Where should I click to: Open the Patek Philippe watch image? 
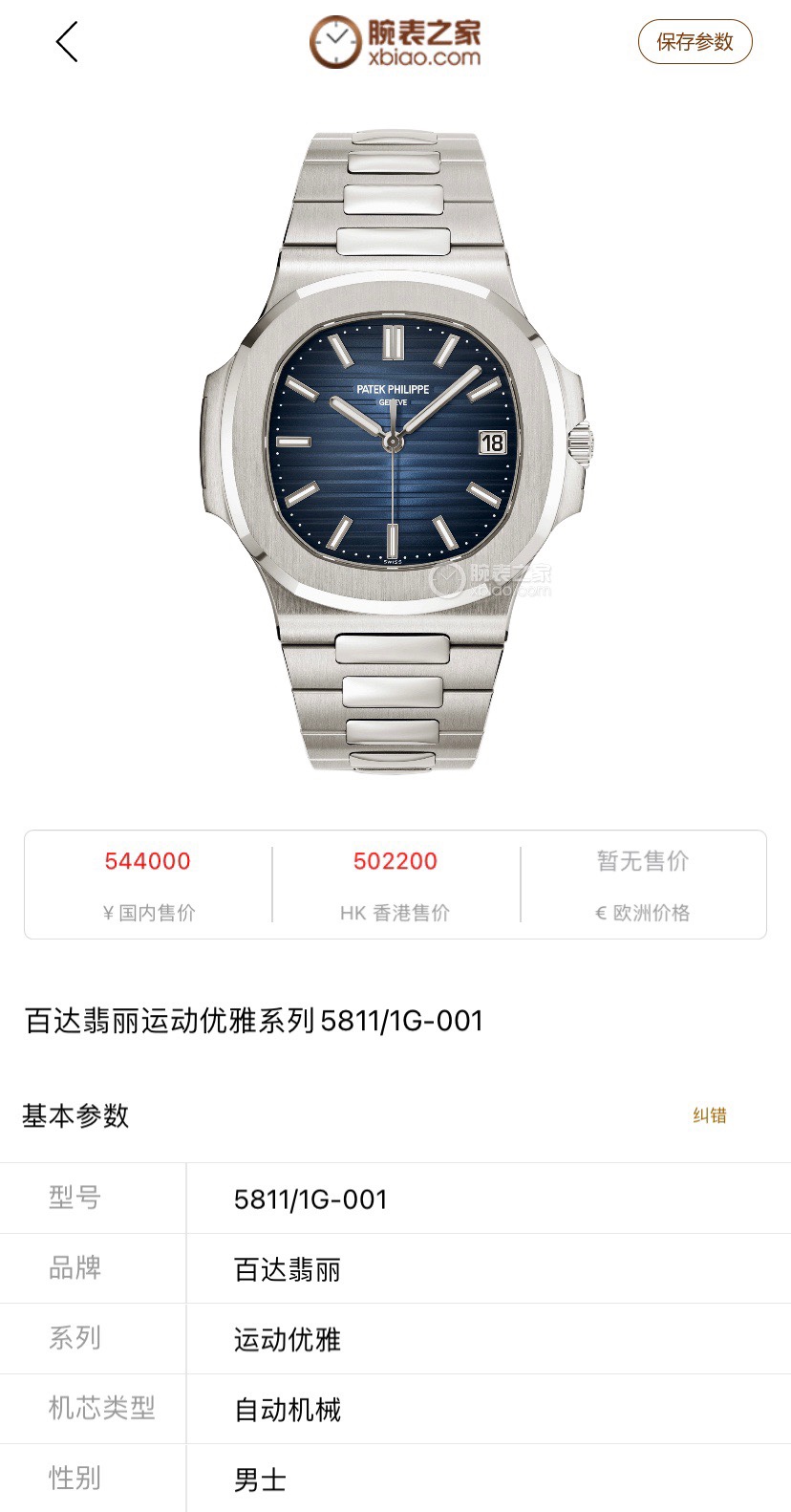point(395,449)
